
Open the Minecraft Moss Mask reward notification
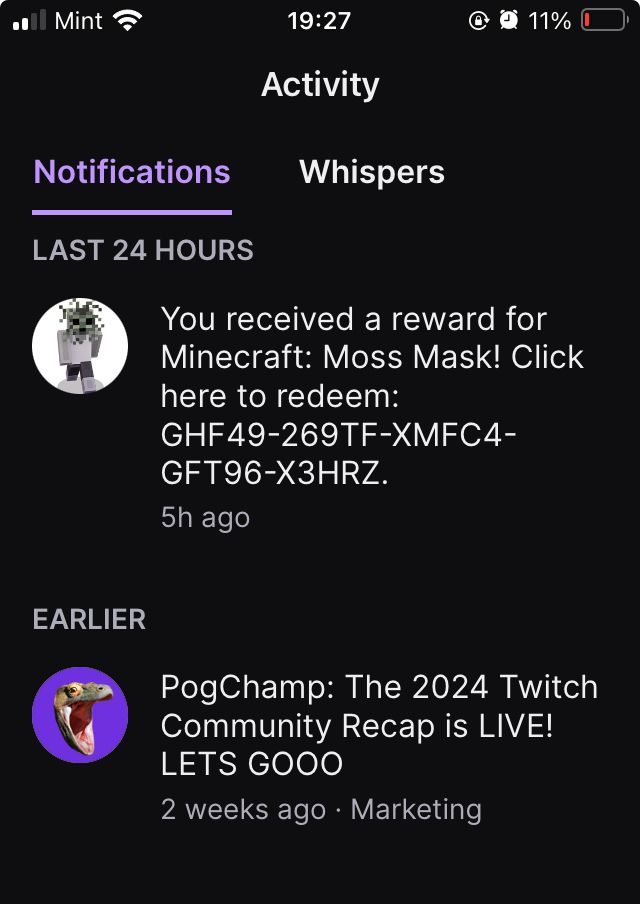(x=372, y=395)
